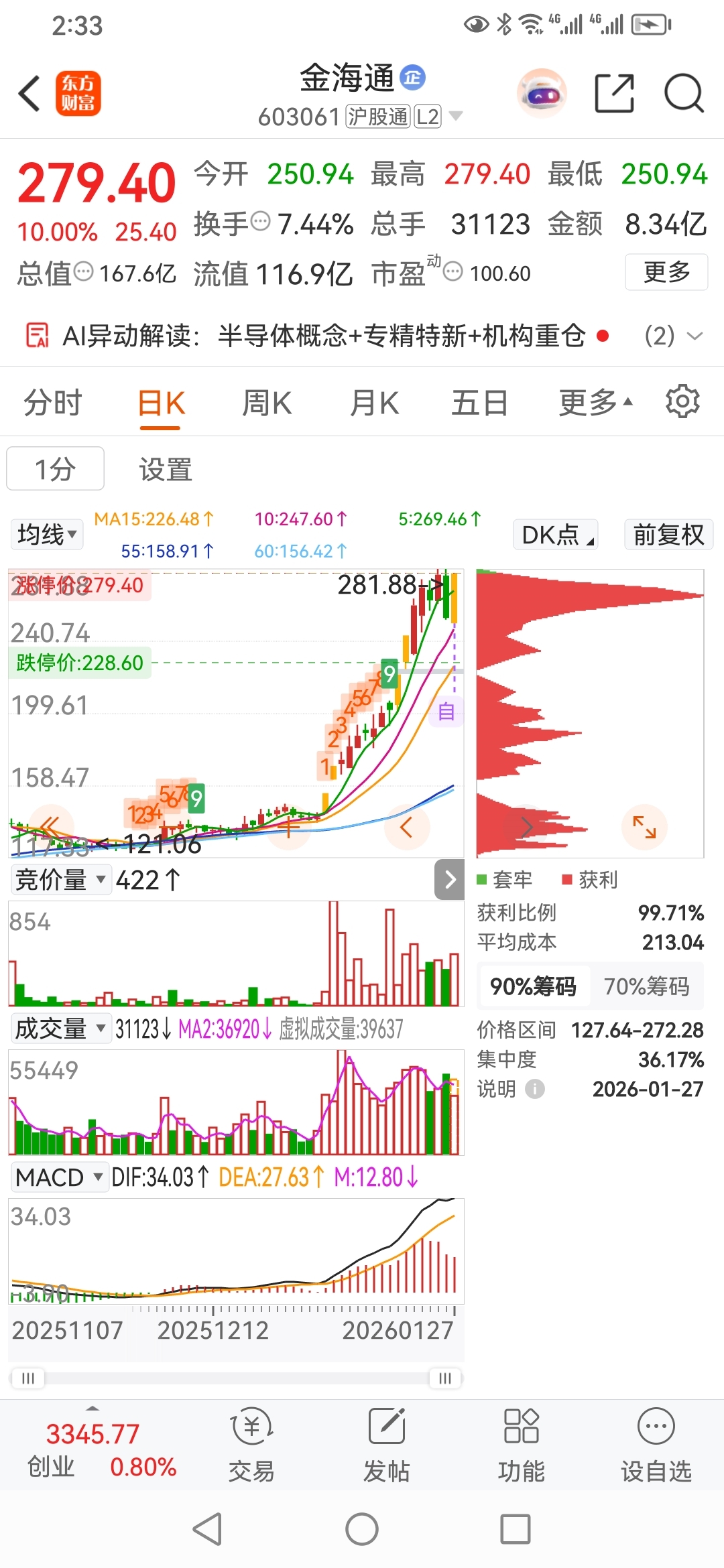
Task: Share this stock page
Action: point(614,93)
